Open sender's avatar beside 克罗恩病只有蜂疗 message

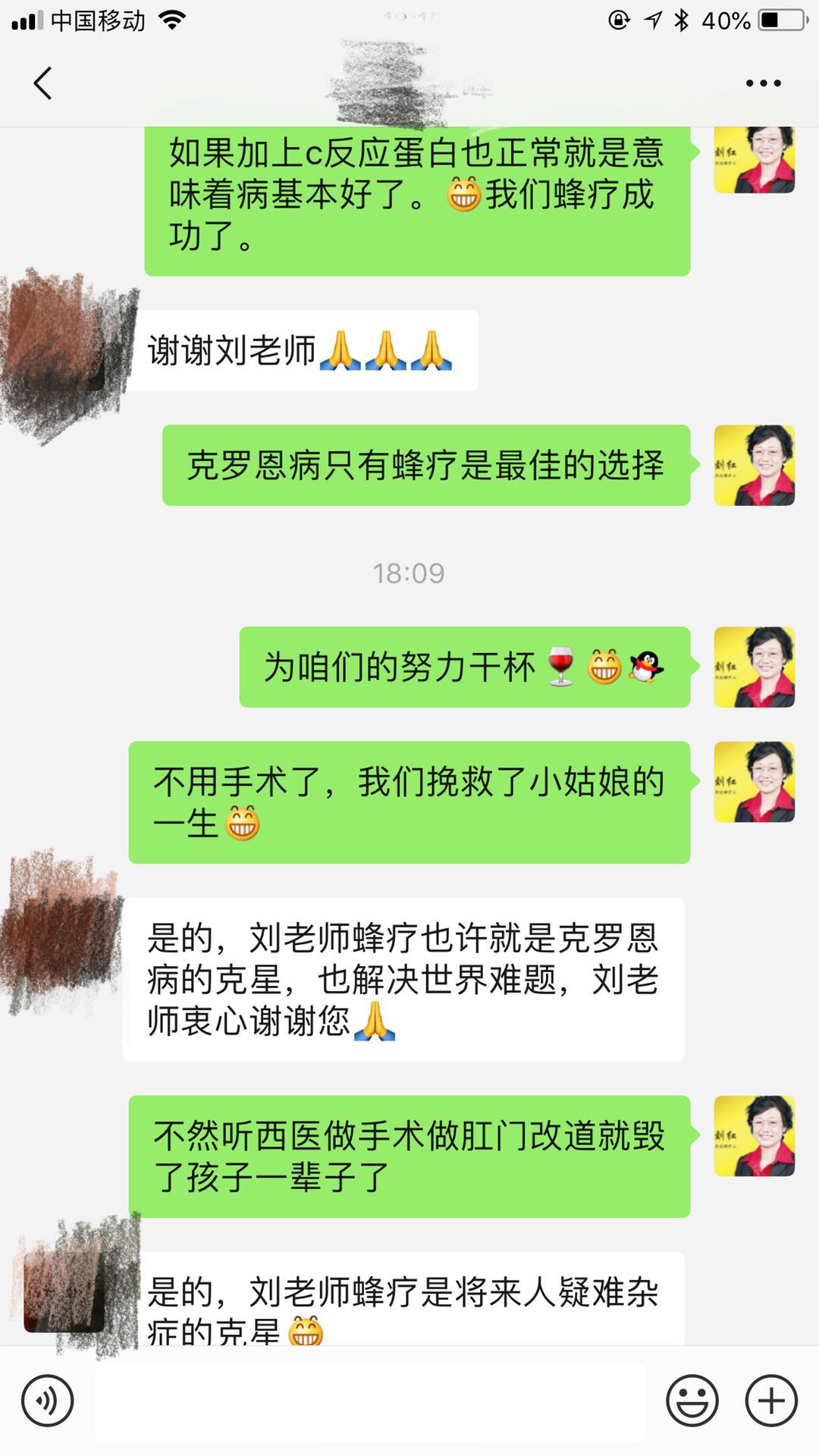pos(754,465)
